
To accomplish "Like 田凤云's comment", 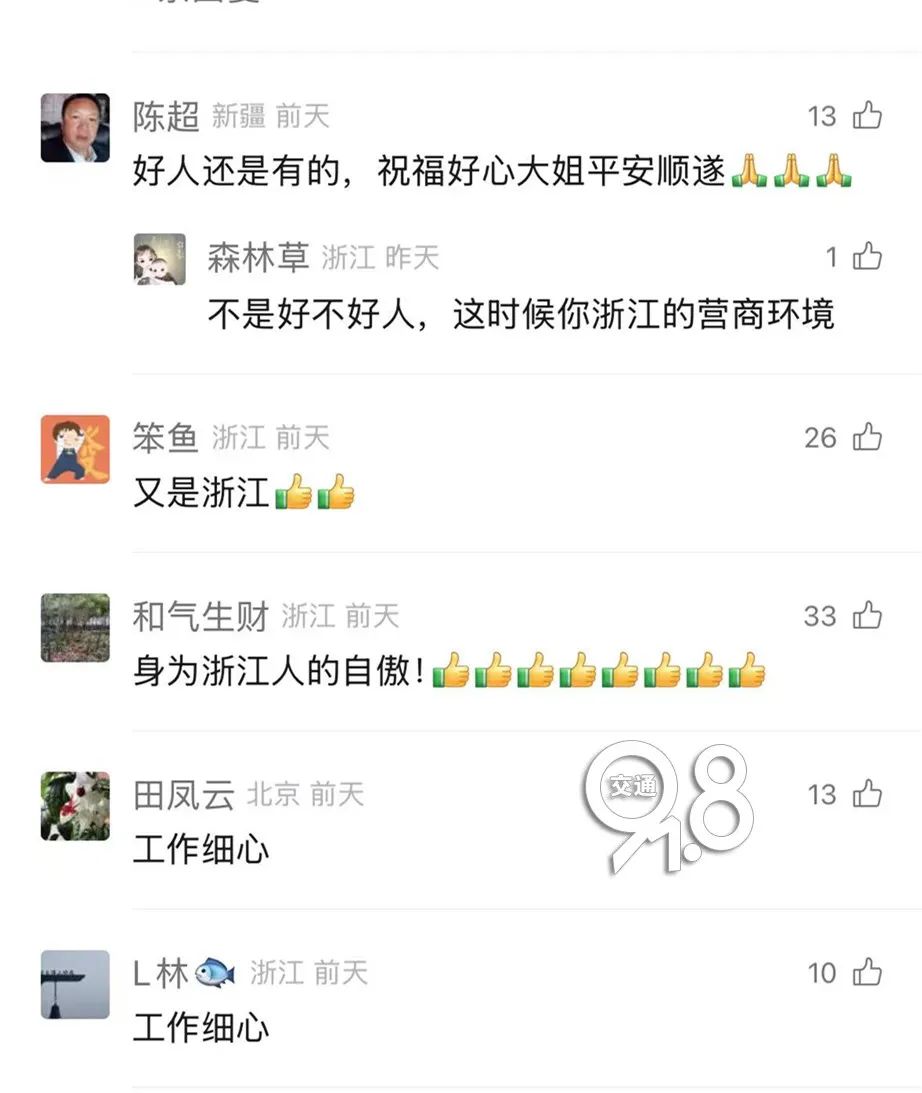I will pyautogui.click(x=867, y=794).
